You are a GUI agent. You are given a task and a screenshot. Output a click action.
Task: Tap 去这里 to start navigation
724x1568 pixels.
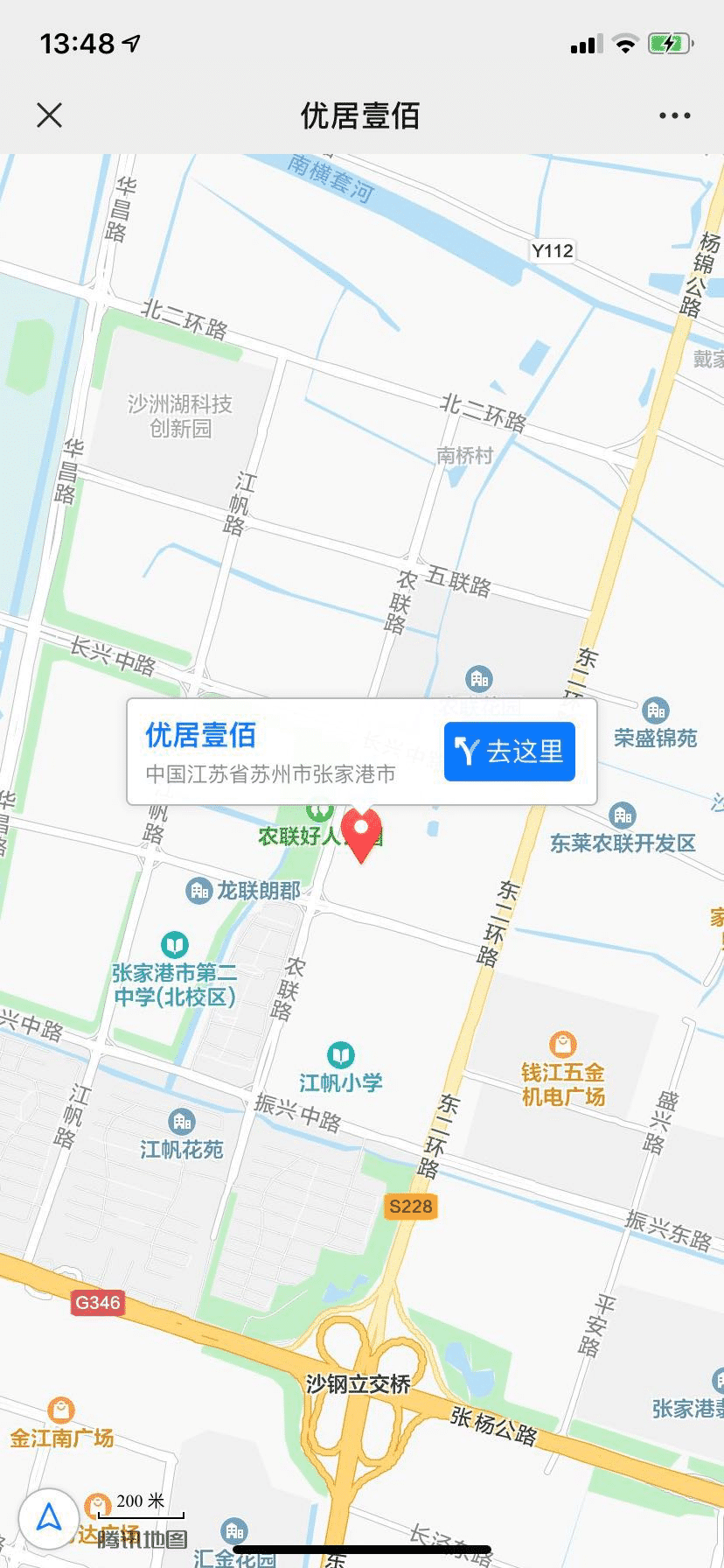click(x=510, y=752)
